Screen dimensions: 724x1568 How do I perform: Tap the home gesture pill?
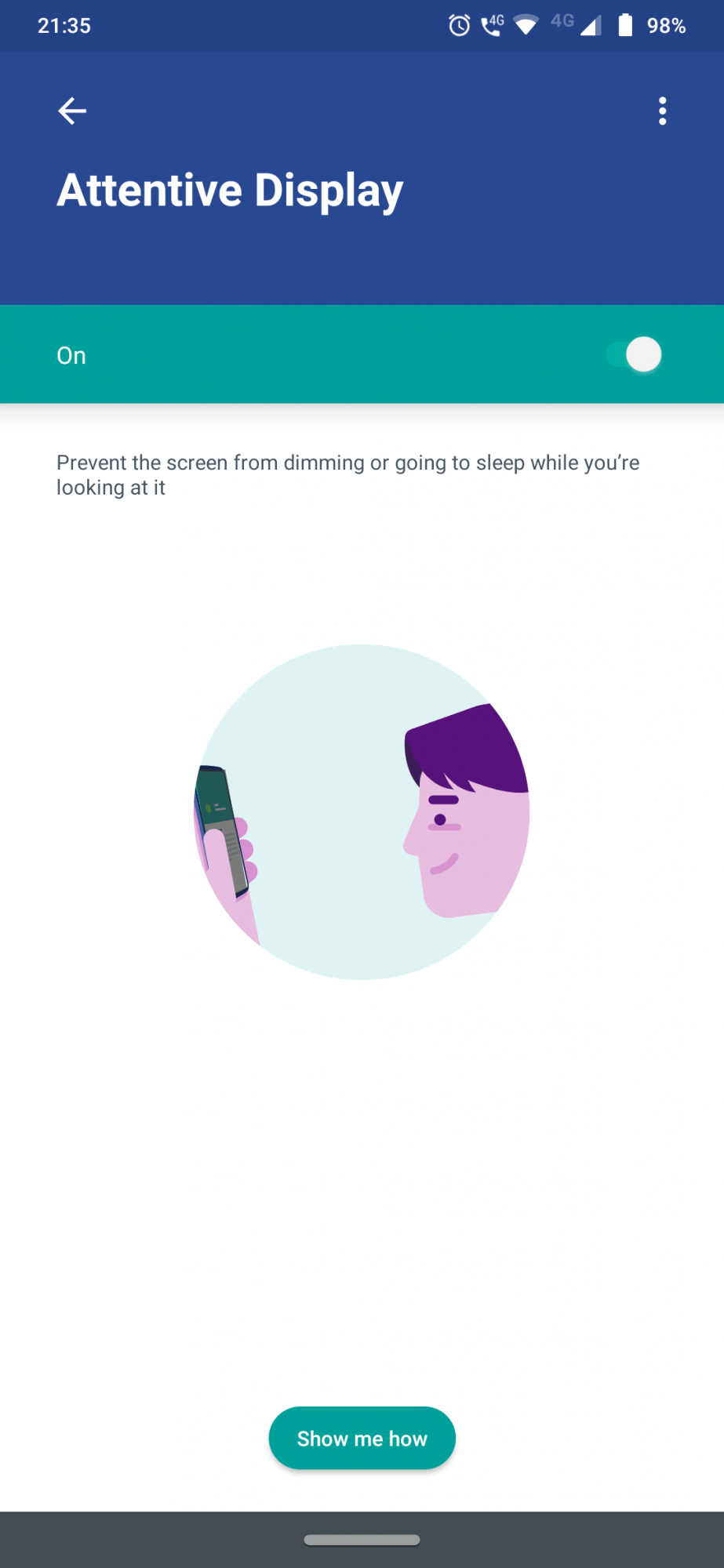tap(362, 1539)
